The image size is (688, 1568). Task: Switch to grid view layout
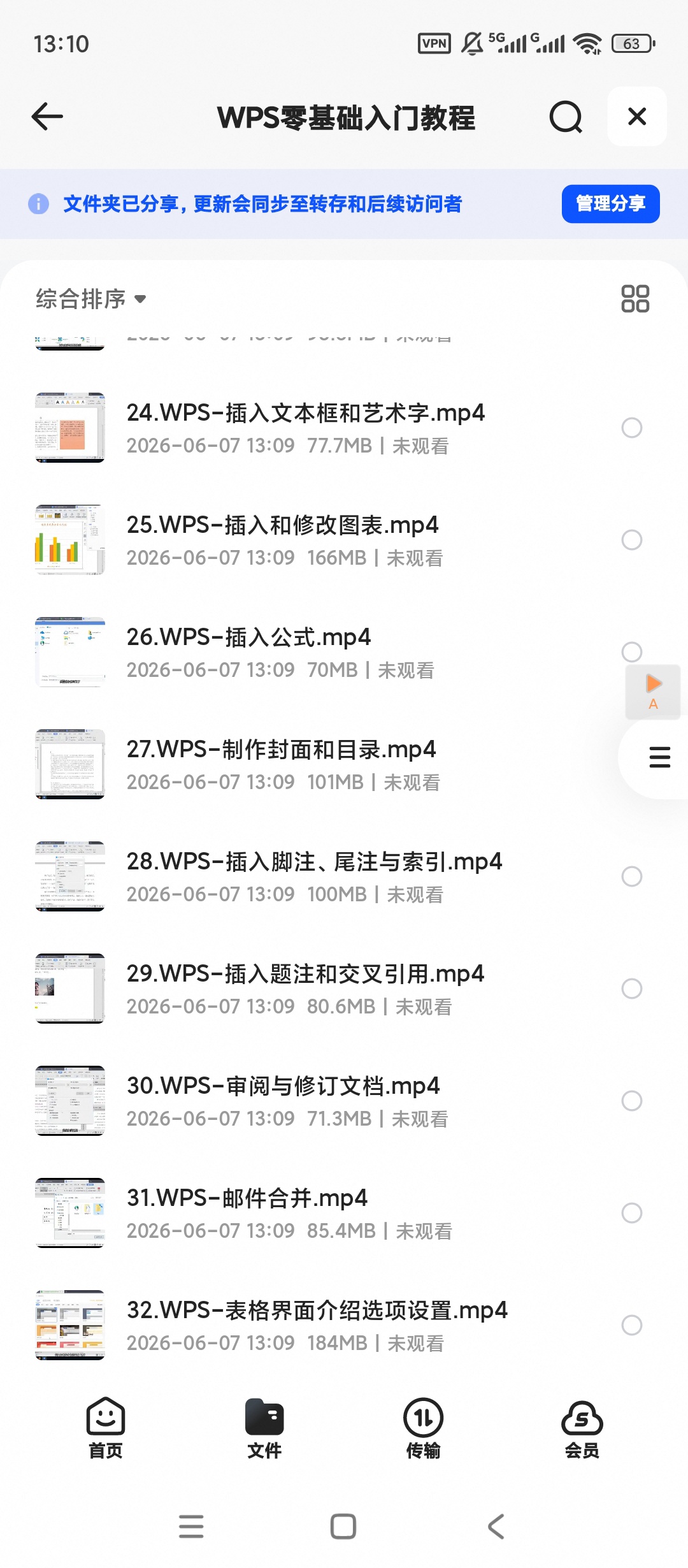(x=635, y=298)
